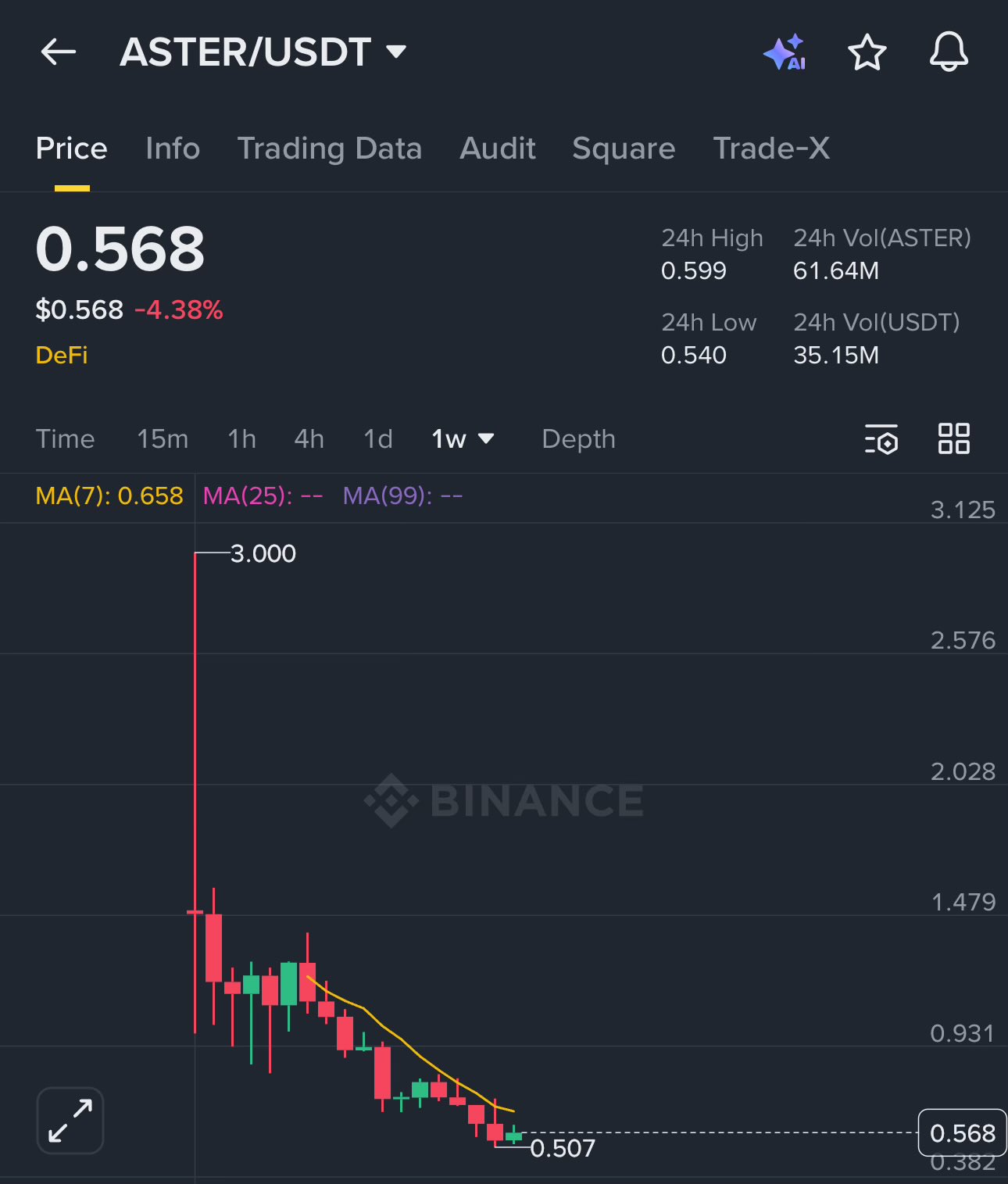The width and height of the screenshot is (1008, 1184).
Task: Add ASTER/USDT to favorites star
Action: [x=867, y=52]
